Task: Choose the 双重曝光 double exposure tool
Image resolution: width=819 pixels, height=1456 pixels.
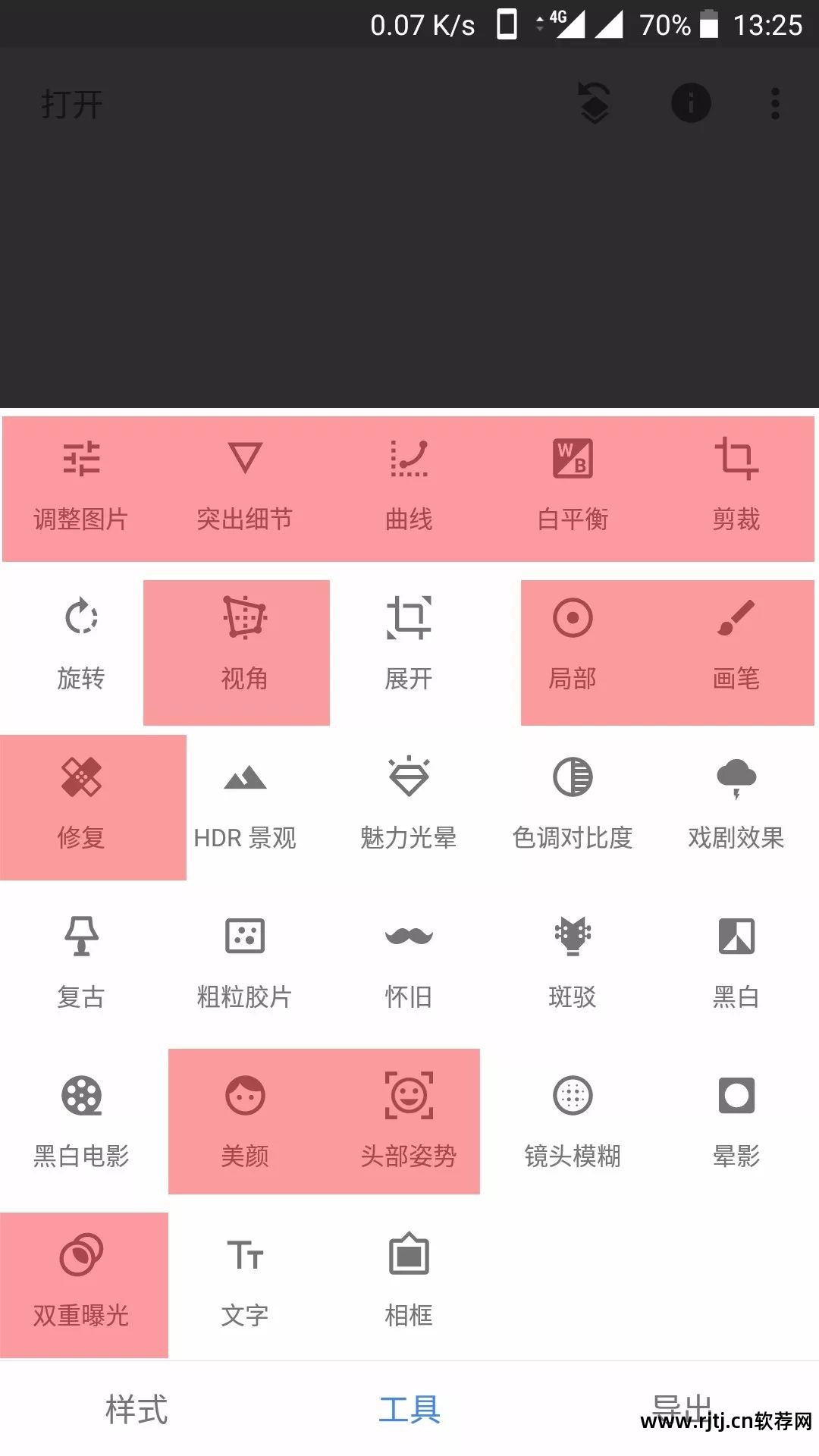Action: click(x=81, y=1283)
